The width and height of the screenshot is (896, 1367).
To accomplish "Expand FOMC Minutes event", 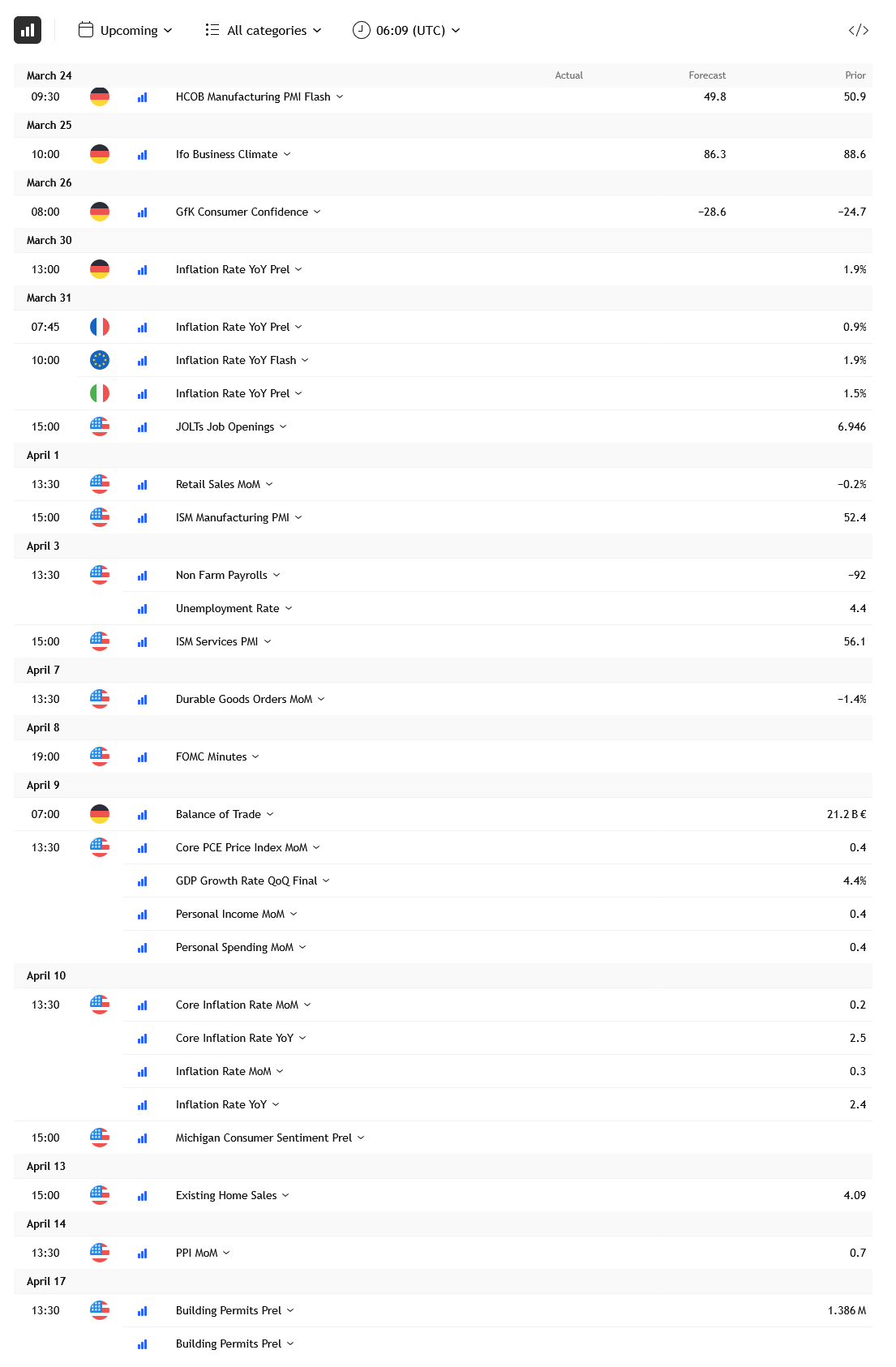I will (216, 756).
